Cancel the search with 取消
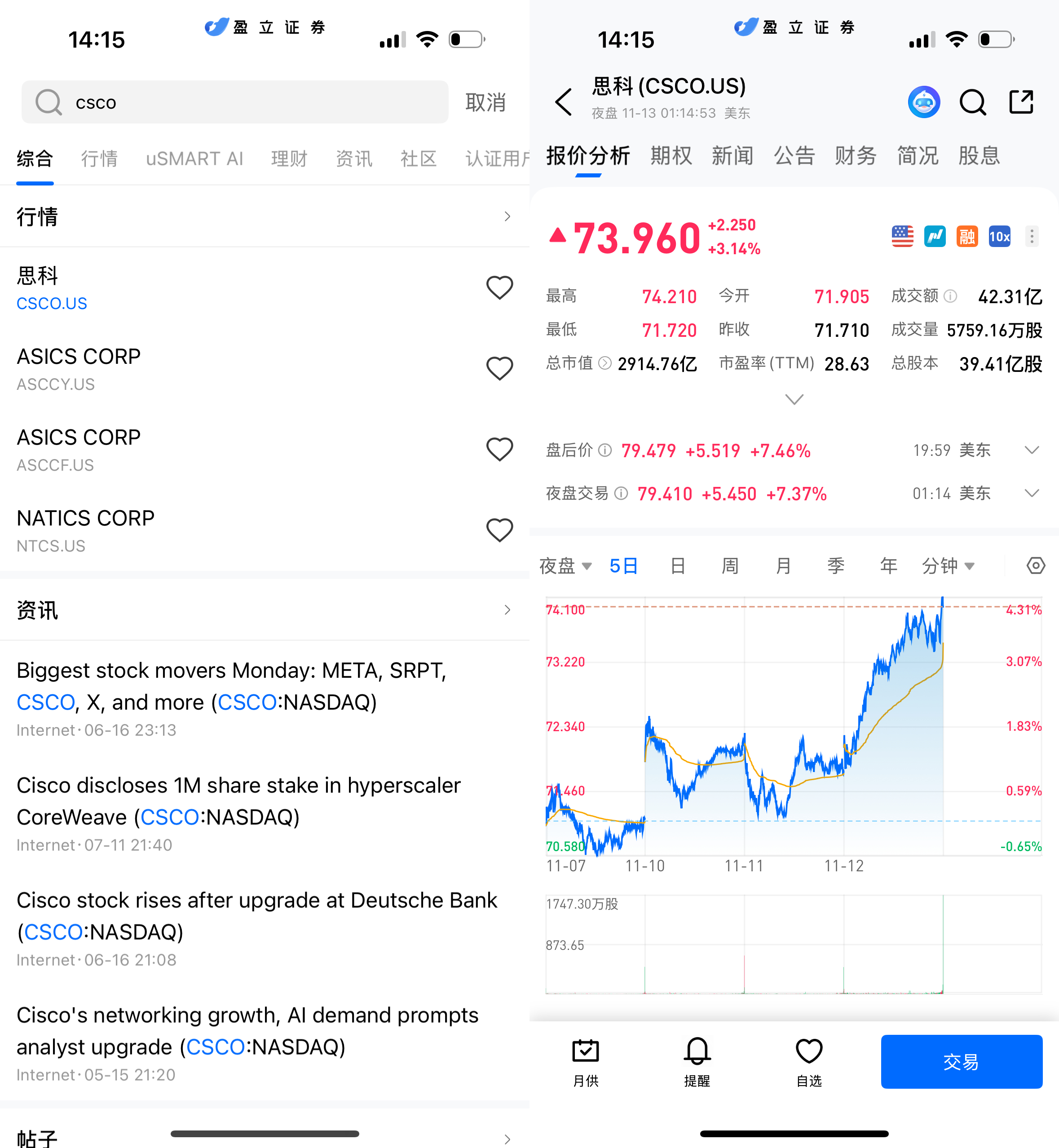The width and height of the screenshot is (1059, 1148). tap(485, 102)
